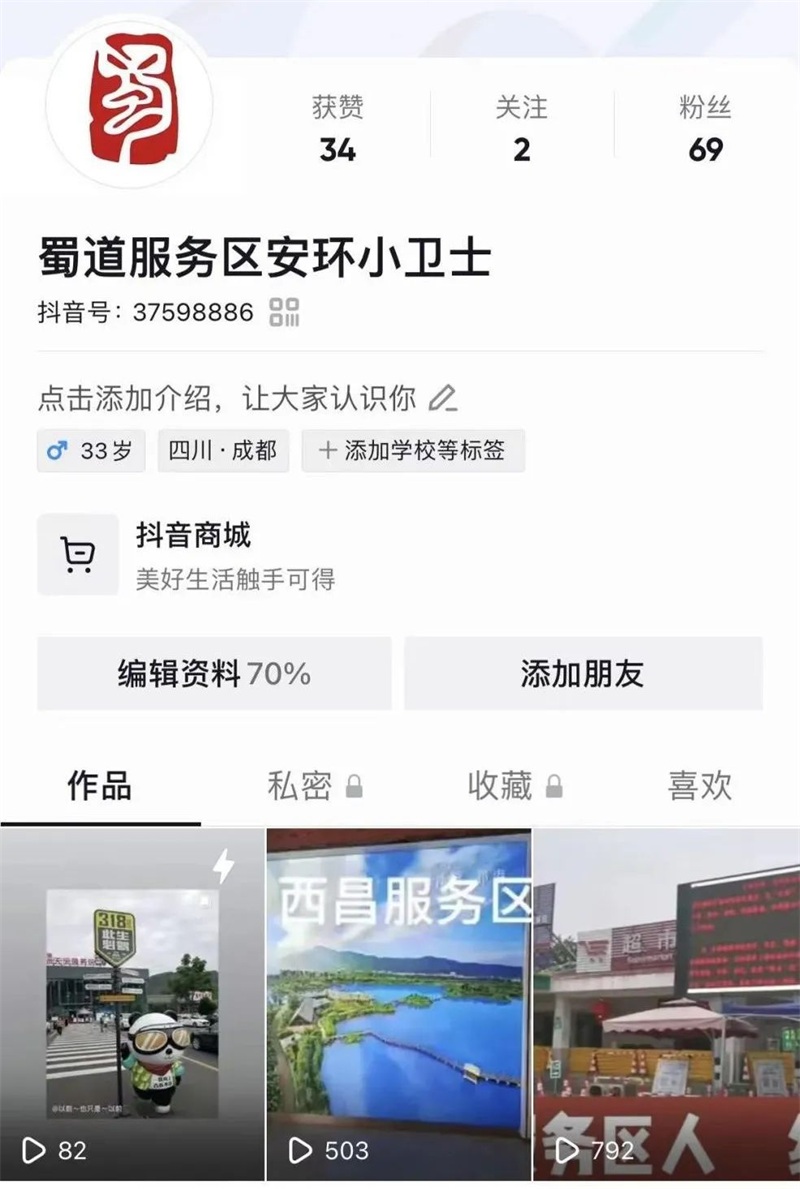View the 获赞 likes count
800x1189 pixels.
[x=338, y=130]
